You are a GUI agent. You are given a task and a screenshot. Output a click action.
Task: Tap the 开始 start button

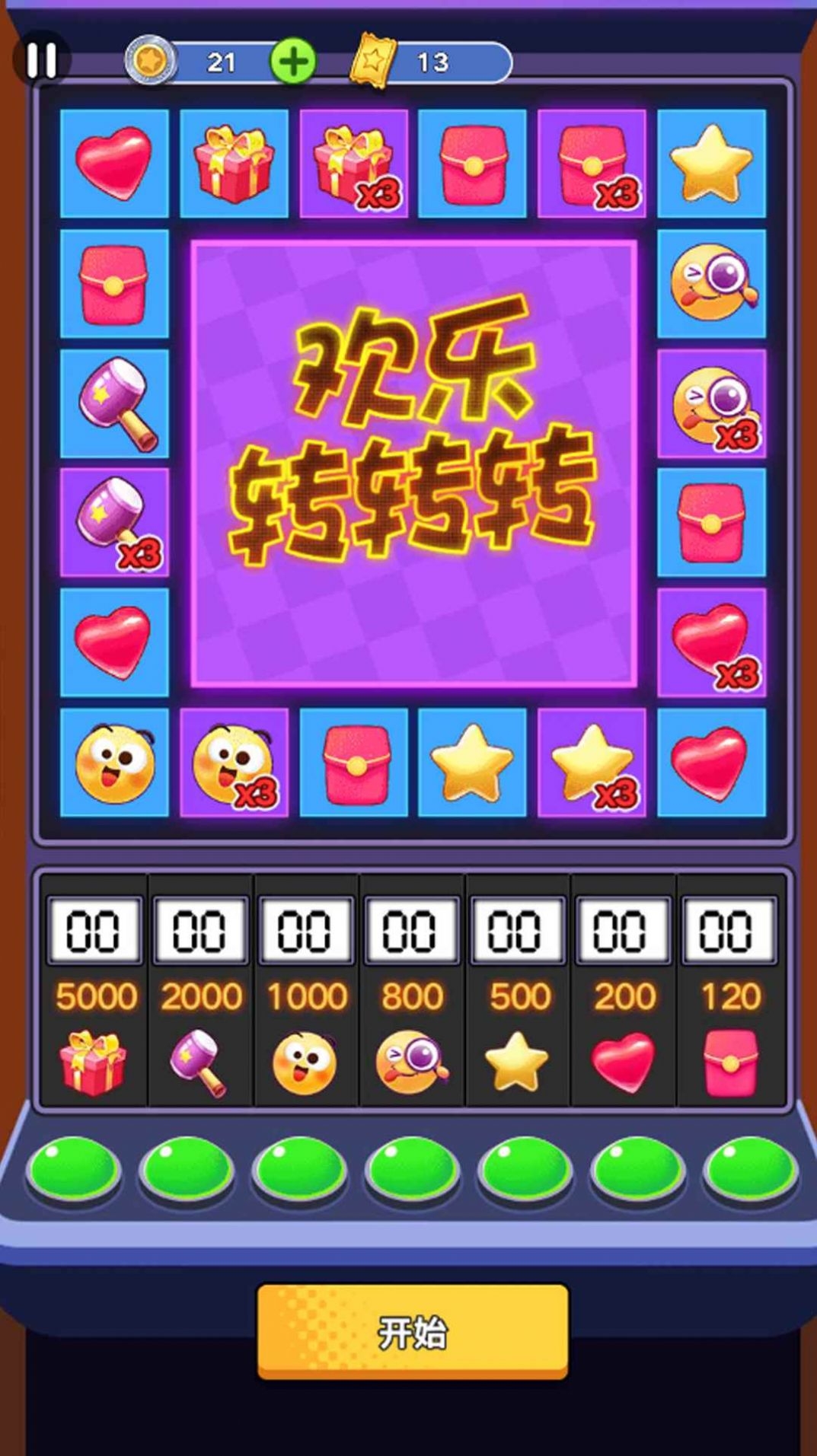coord(413,1332)
